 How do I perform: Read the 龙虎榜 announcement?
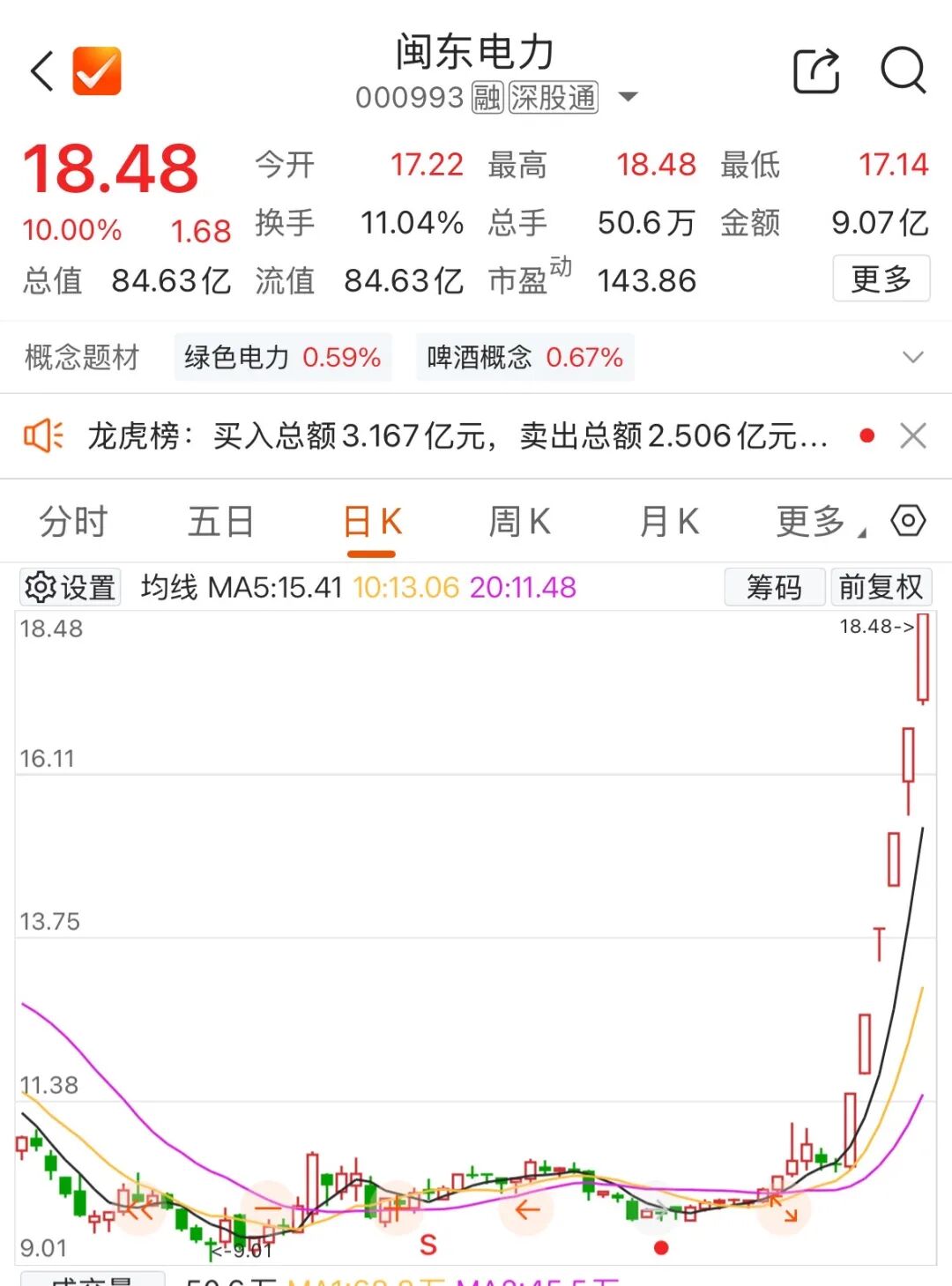click(x=458, y=435)
